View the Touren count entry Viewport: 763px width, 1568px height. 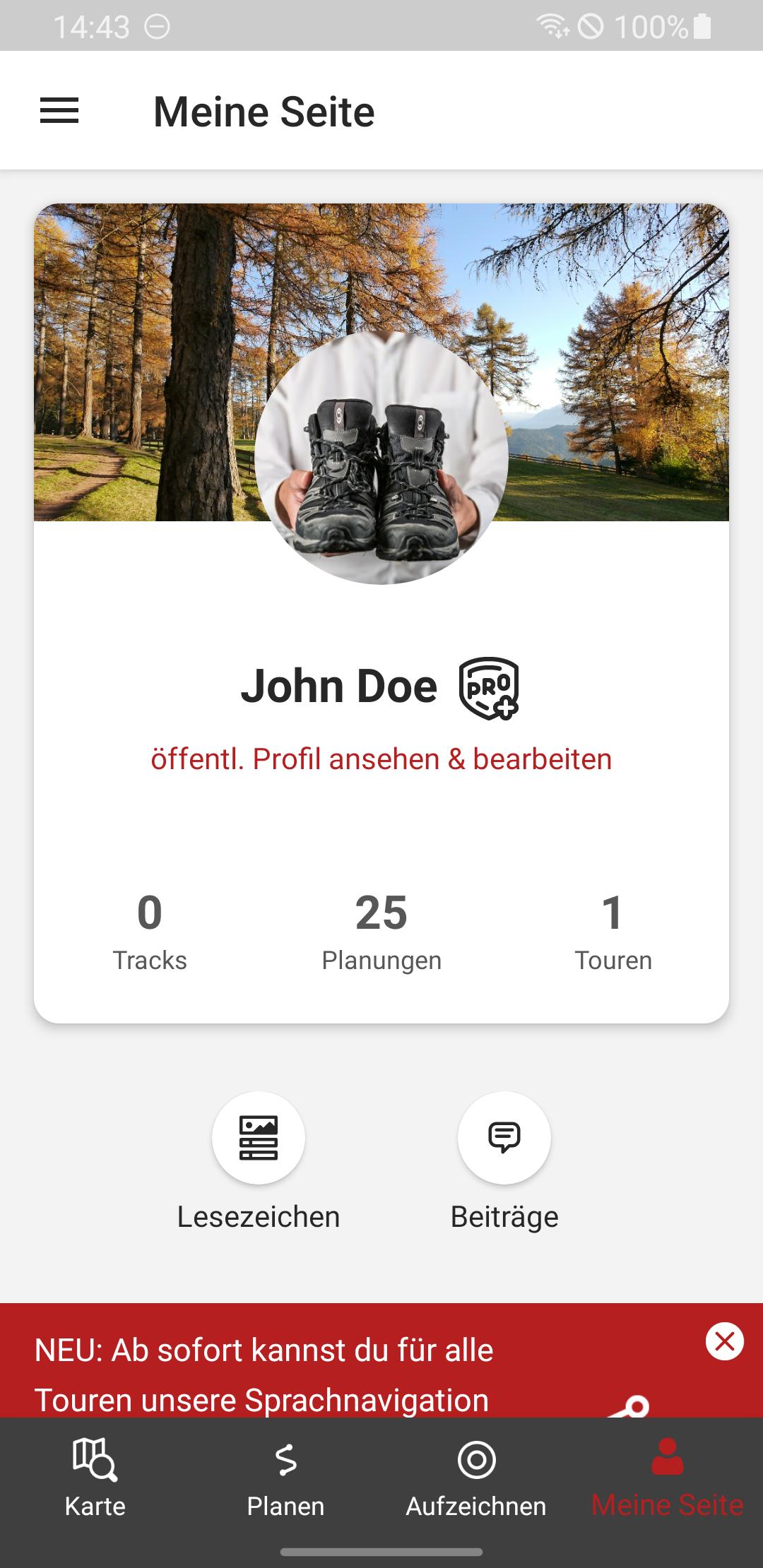tap(613, 932)
